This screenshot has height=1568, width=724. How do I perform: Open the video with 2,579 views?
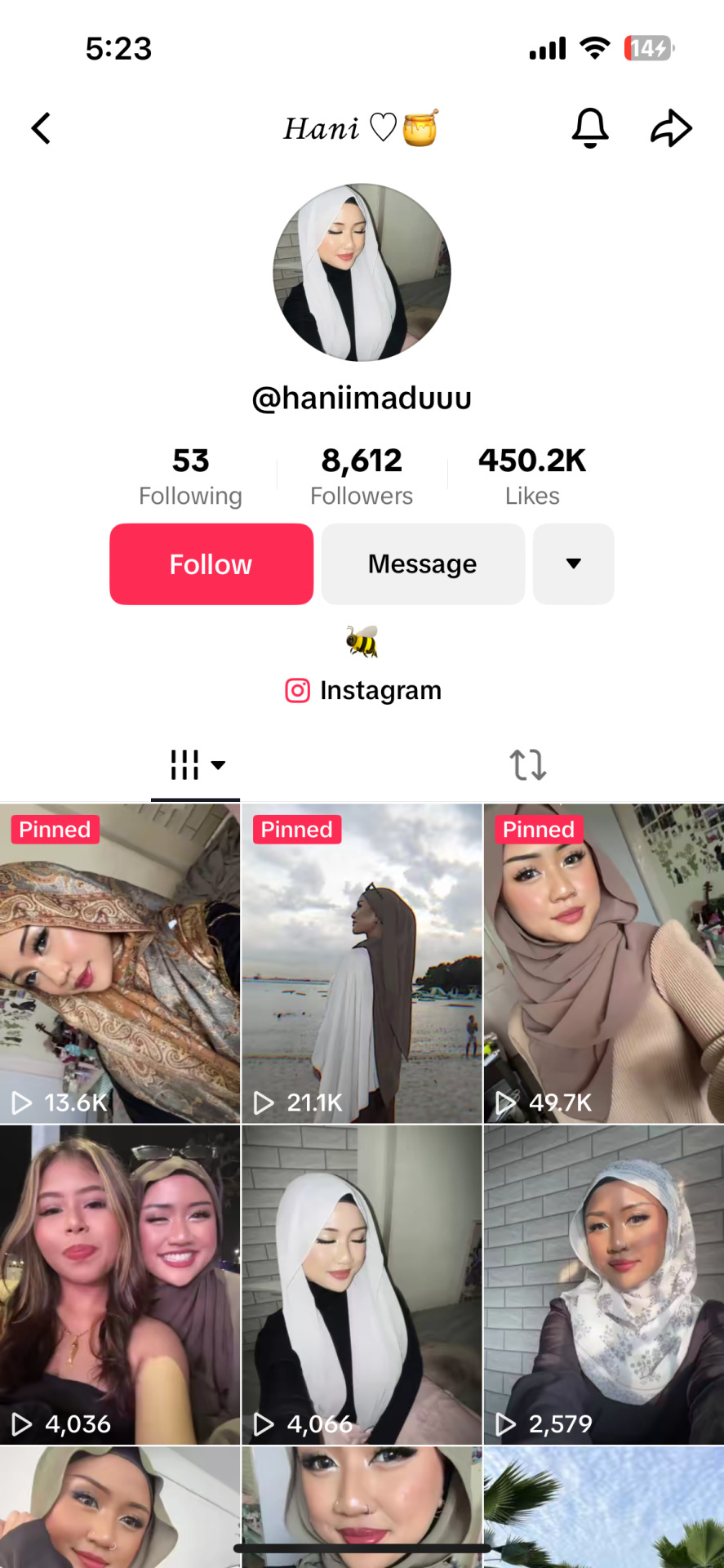[x=604, y=1285]
